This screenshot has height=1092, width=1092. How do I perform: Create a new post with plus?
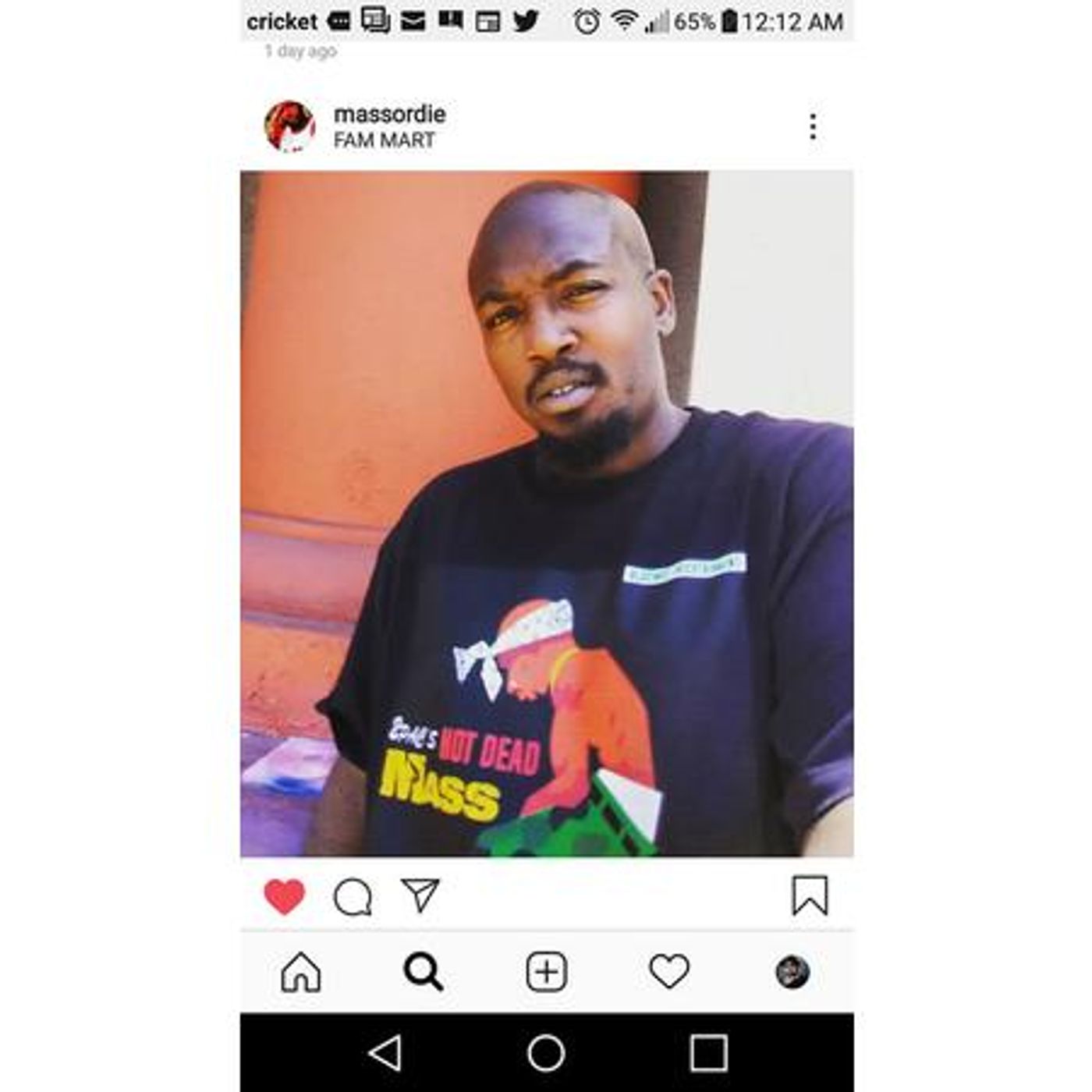pos(546,973)
